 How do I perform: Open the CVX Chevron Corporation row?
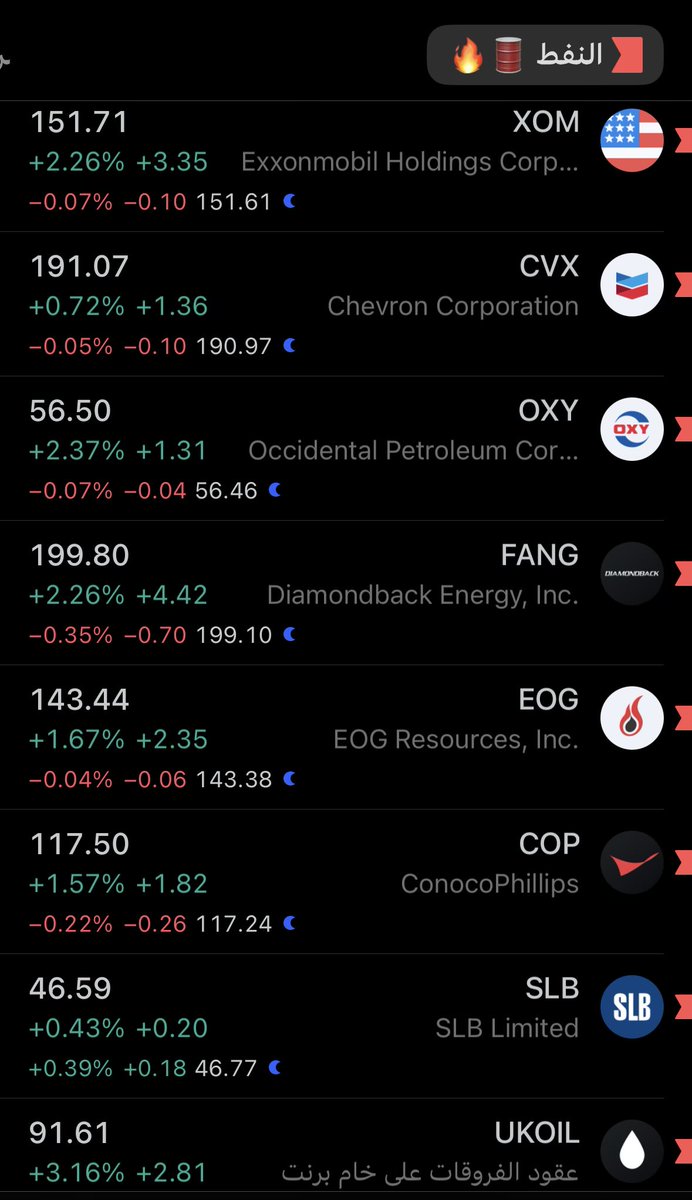(x=346, y=305)
